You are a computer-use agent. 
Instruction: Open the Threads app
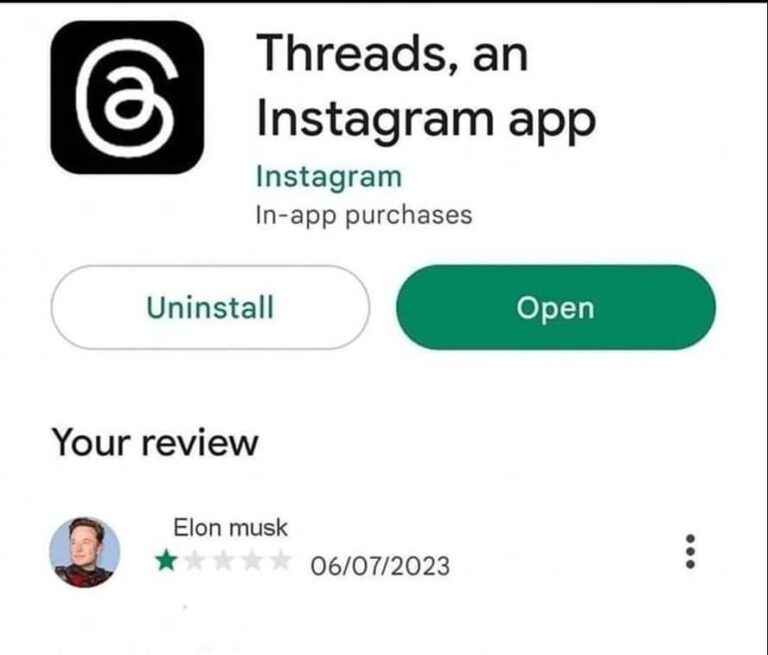(x=556, y=307)
